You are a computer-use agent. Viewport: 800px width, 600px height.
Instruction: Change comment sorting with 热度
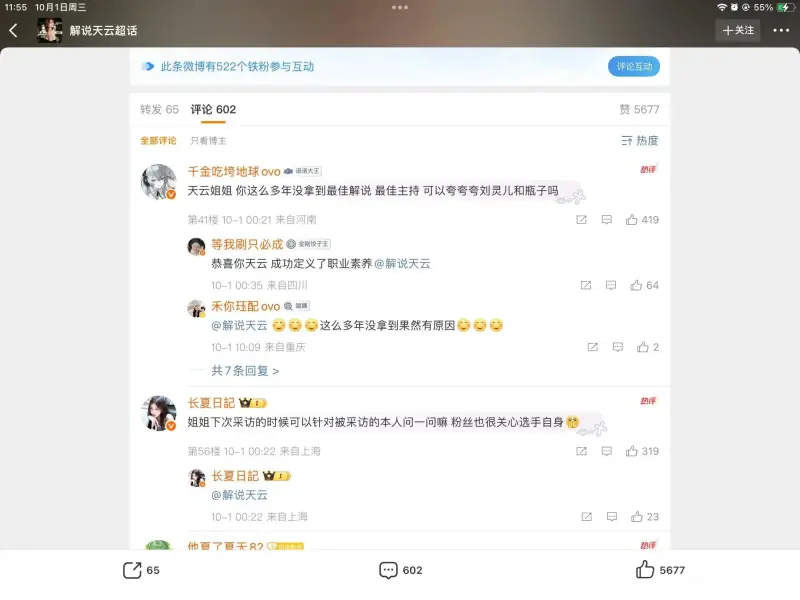pos(640,141)
